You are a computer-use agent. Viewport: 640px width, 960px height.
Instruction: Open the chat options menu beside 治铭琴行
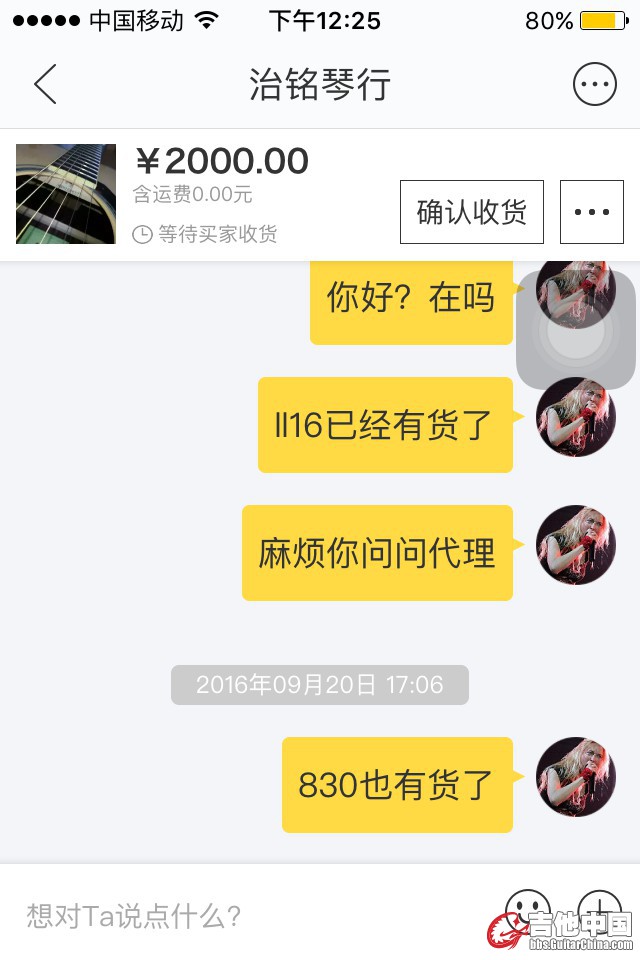(x=594, y=85)
